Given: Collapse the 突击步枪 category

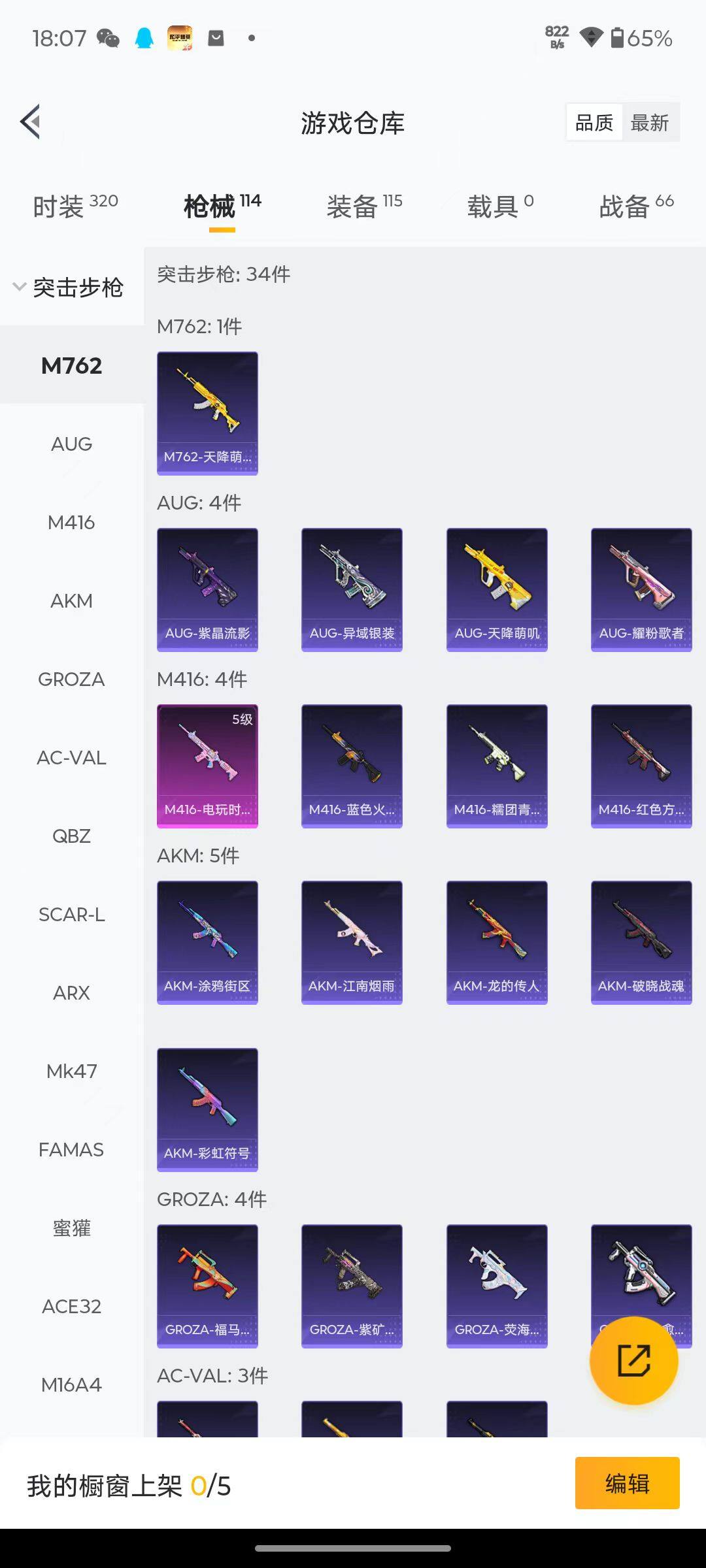Looking at the screenshot, I should point(69,287).
